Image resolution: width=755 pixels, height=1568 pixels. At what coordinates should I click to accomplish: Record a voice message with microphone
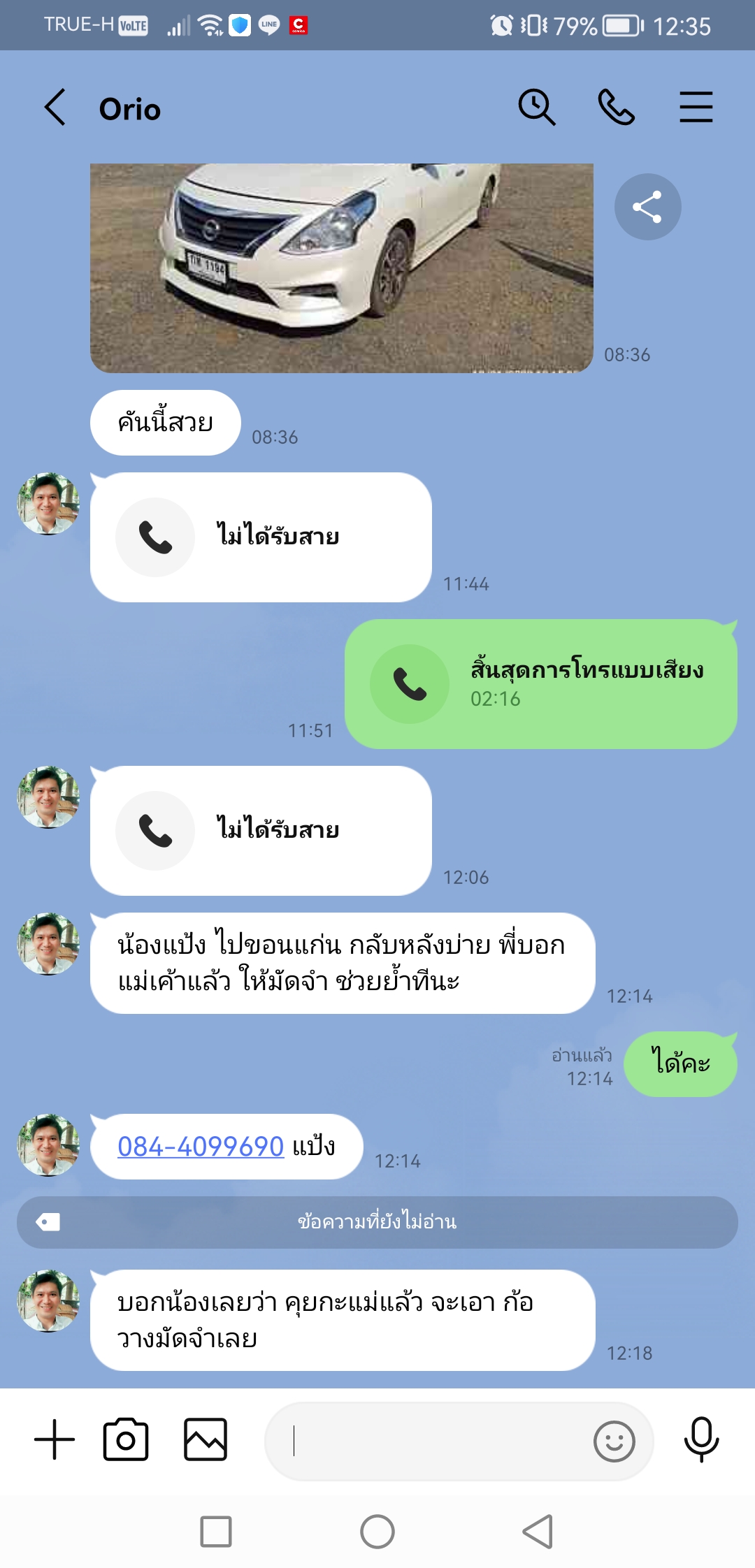pos(701,1439)
